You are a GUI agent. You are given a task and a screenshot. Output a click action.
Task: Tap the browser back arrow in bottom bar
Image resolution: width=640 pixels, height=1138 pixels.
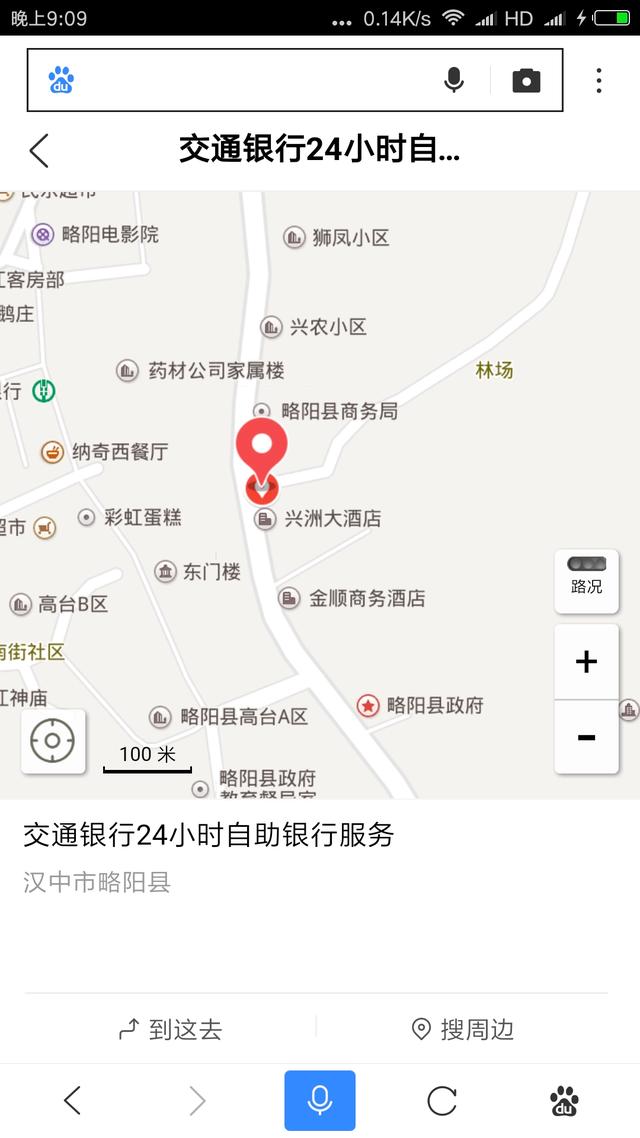point(72,1101)
